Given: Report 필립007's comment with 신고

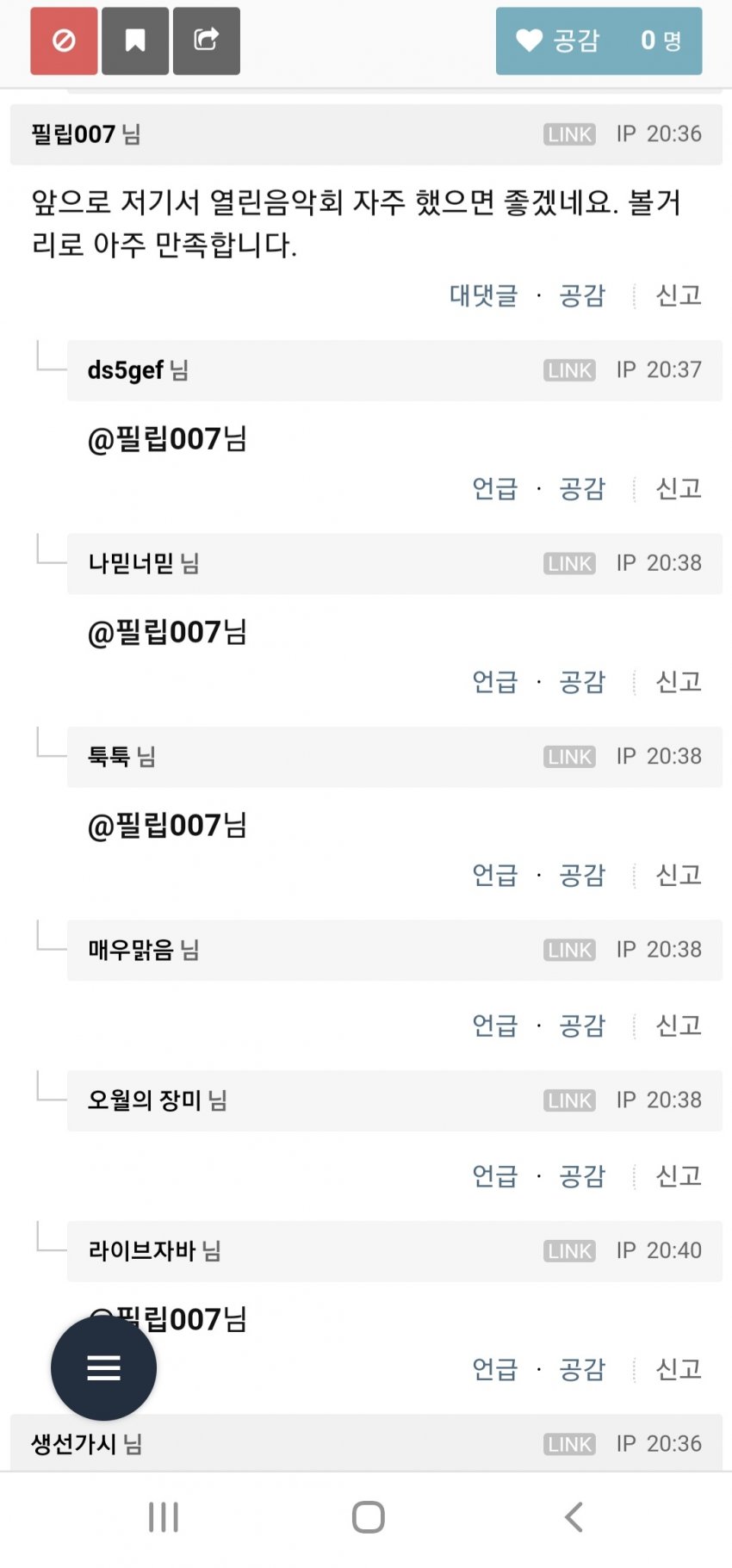Looking at the screenshot, I should (679, 295).
